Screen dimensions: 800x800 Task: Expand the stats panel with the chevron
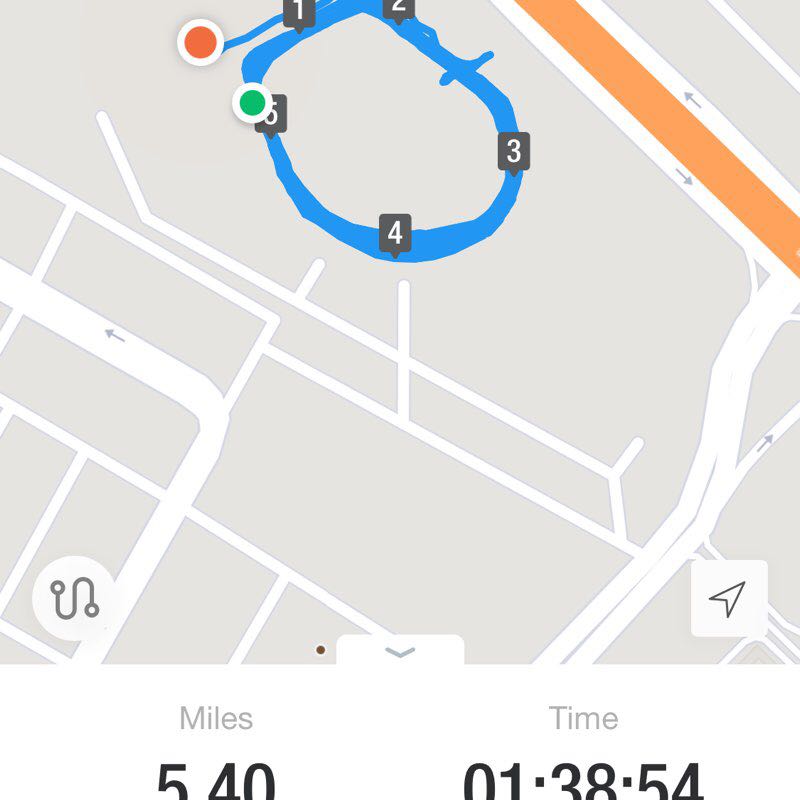(400, 652)
